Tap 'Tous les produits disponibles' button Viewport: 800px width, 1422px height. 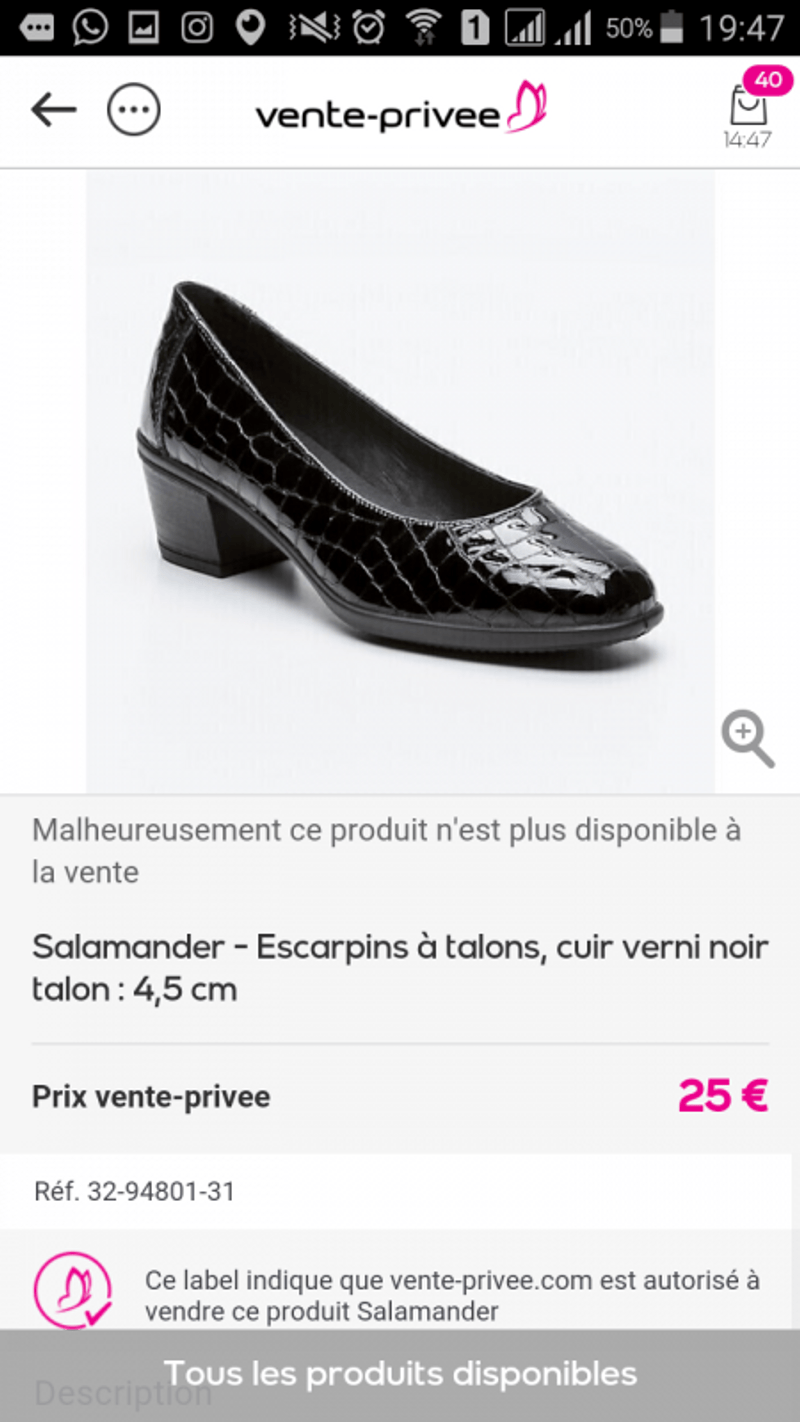point(400,1374)
